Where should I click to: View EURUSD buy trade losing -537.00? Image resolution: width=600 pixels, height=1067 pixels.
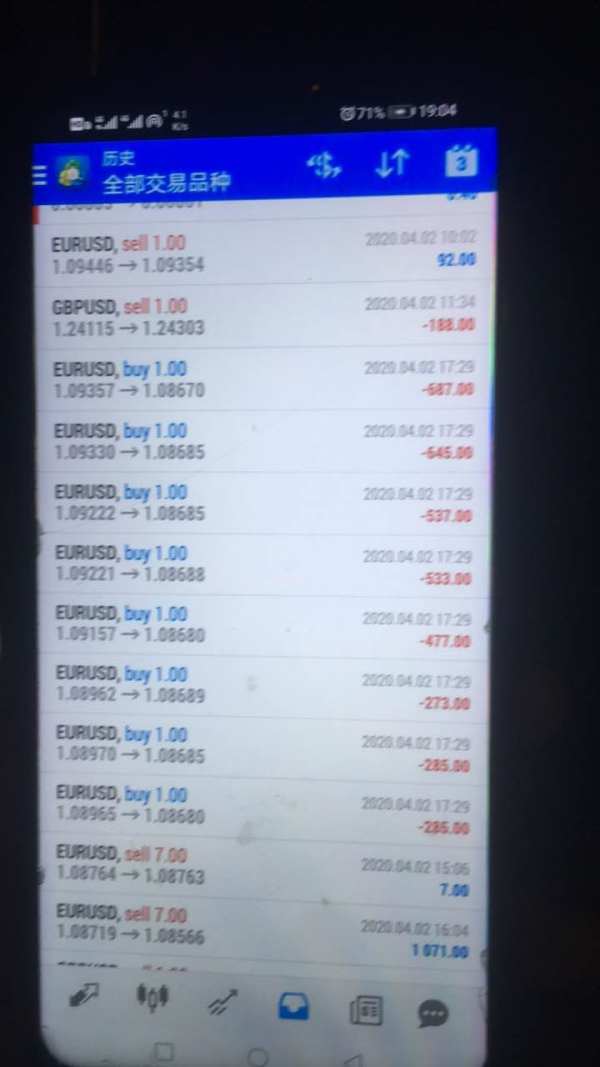[263, 504]
